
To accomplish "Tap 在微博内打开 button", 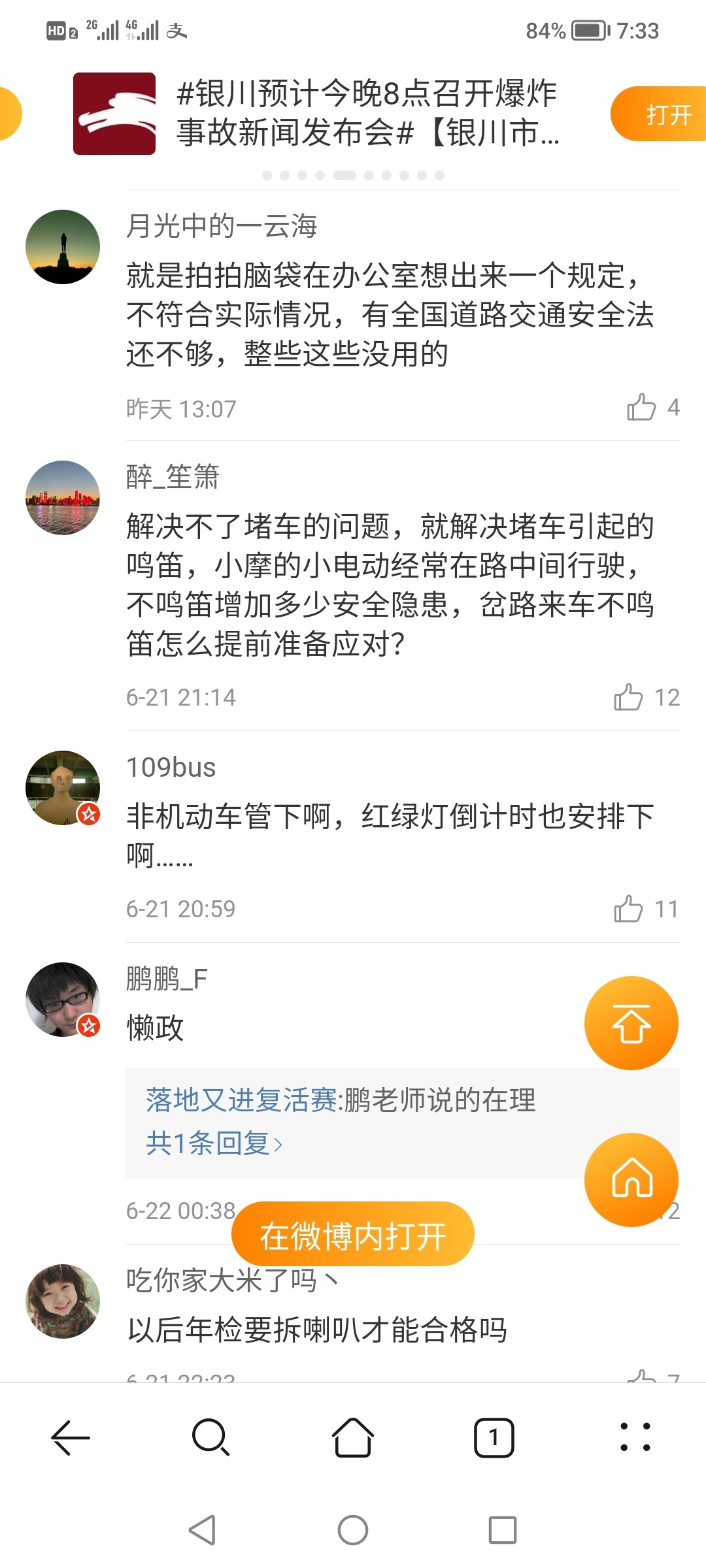I will [353, 1234].
